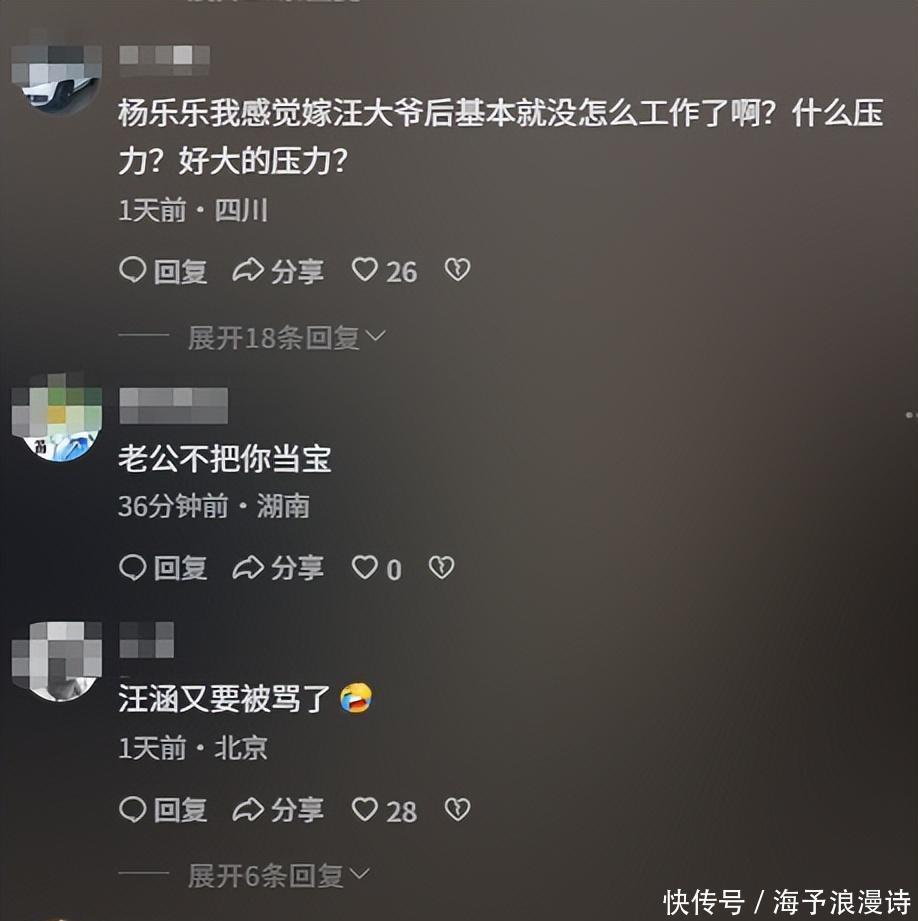Share the comment from 湖南
Viewport: 918px width, 921px height.
click(x=278, y=569)
